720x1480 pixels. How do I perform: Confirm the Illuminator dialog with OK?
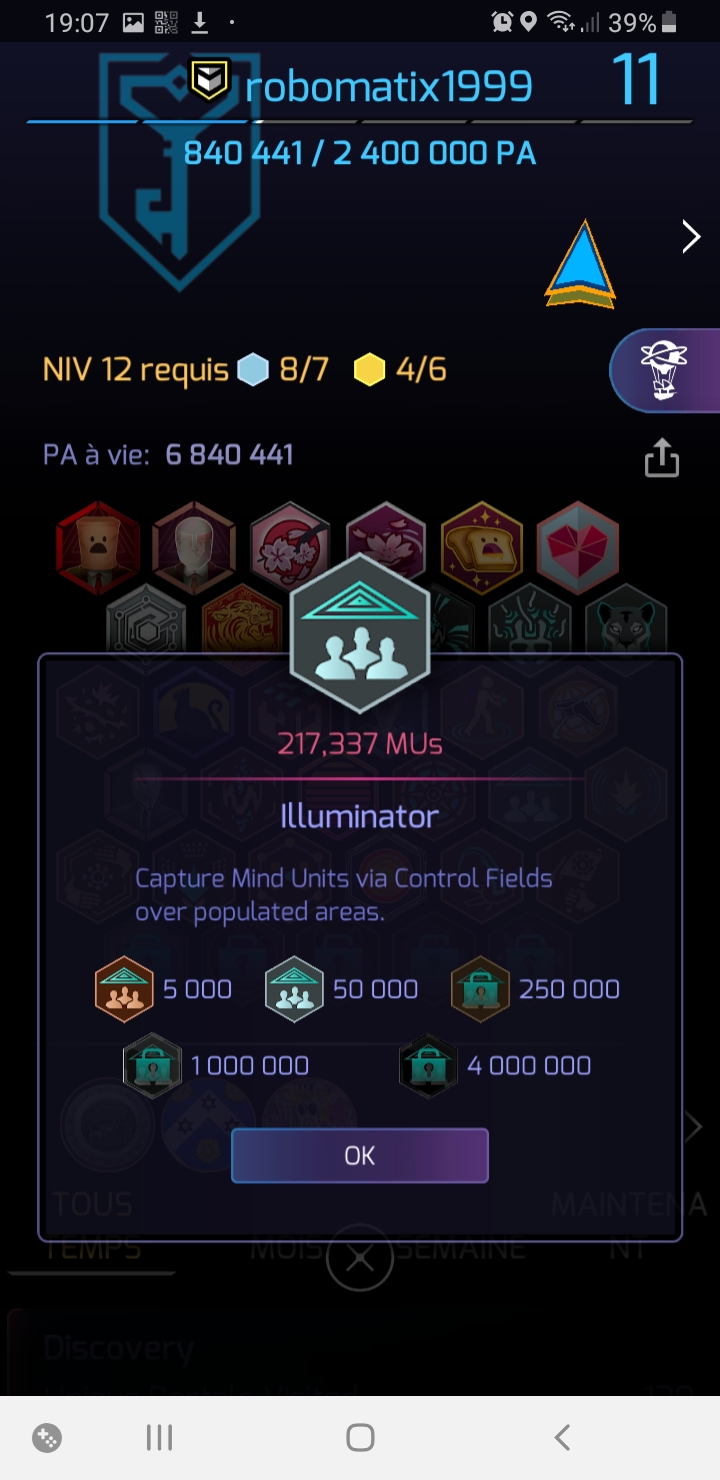359,1156
